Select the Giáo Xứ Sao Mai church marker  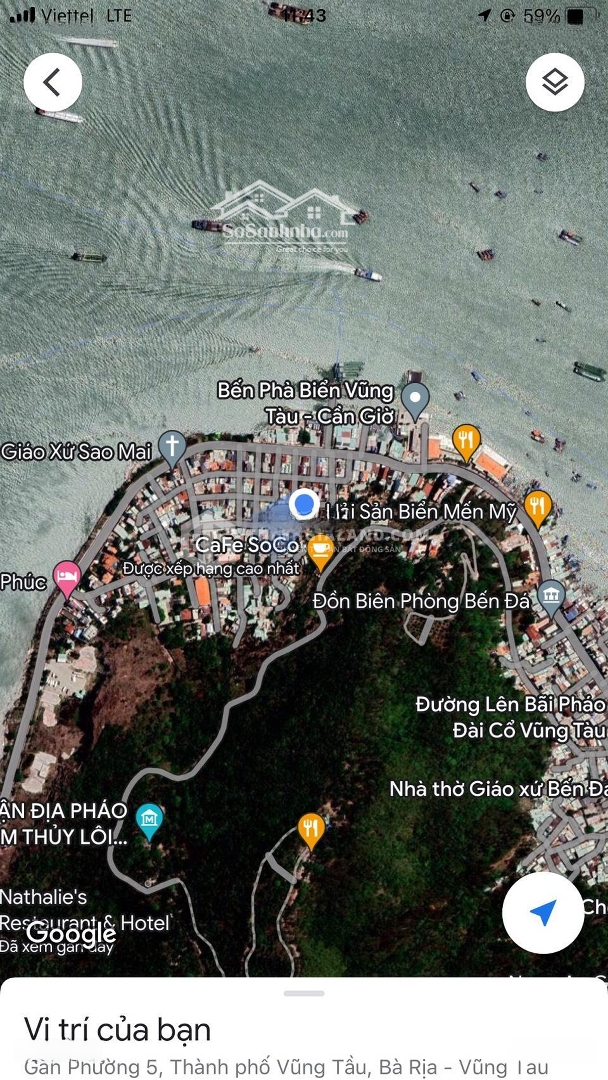171,448
